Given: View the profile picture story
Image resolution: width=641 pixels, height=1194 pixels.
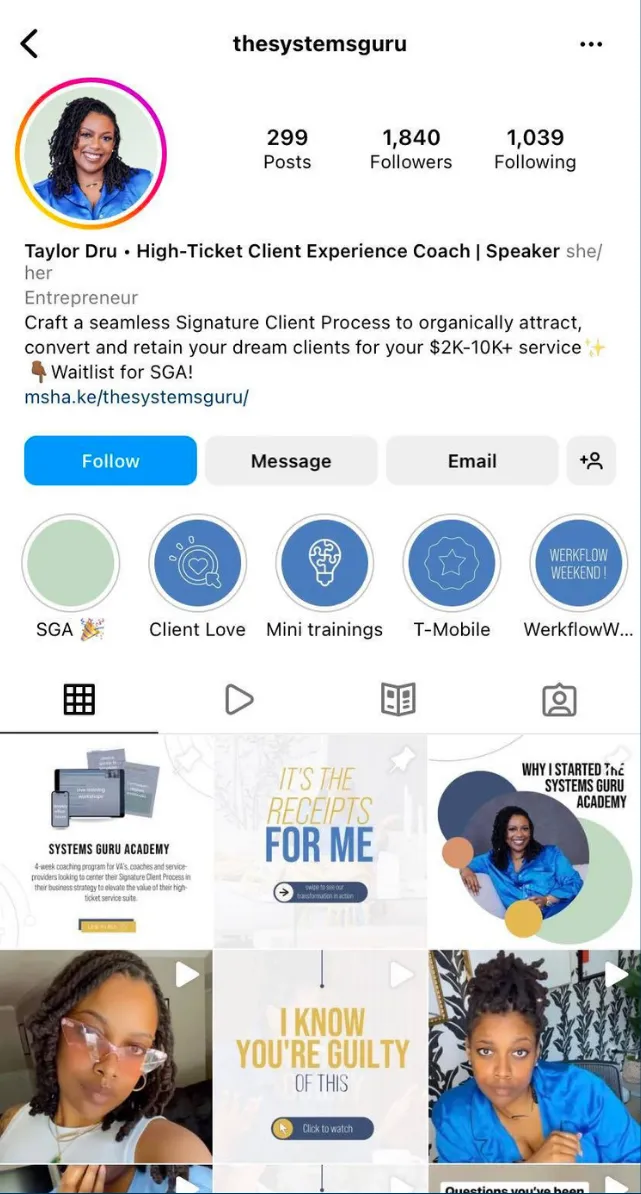Looking at the screenshot, I should 91,154.
